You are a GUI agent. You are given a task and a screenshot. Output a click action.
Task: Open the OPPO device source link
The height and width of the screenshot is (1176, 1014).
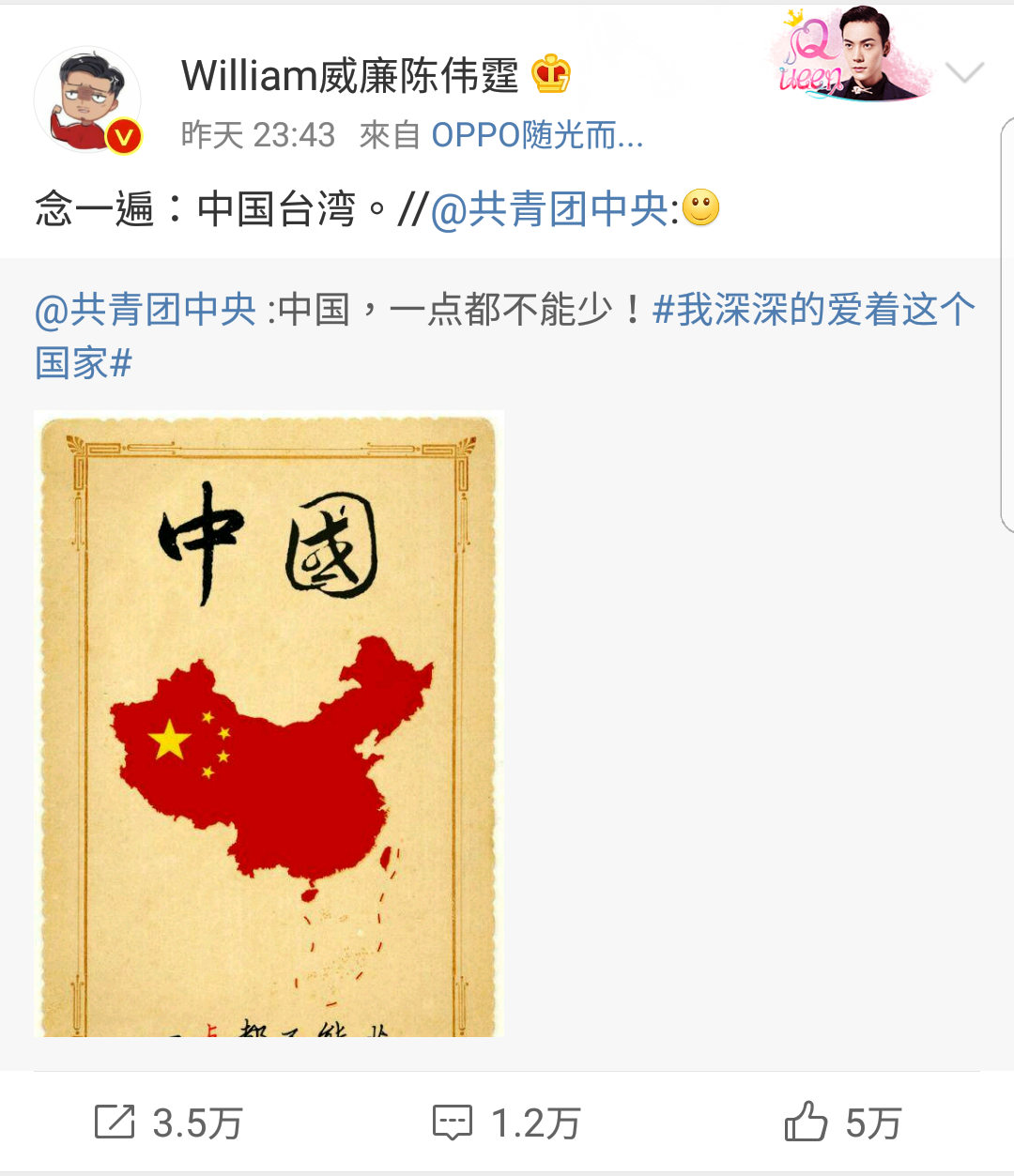click(x=536, y=135)
